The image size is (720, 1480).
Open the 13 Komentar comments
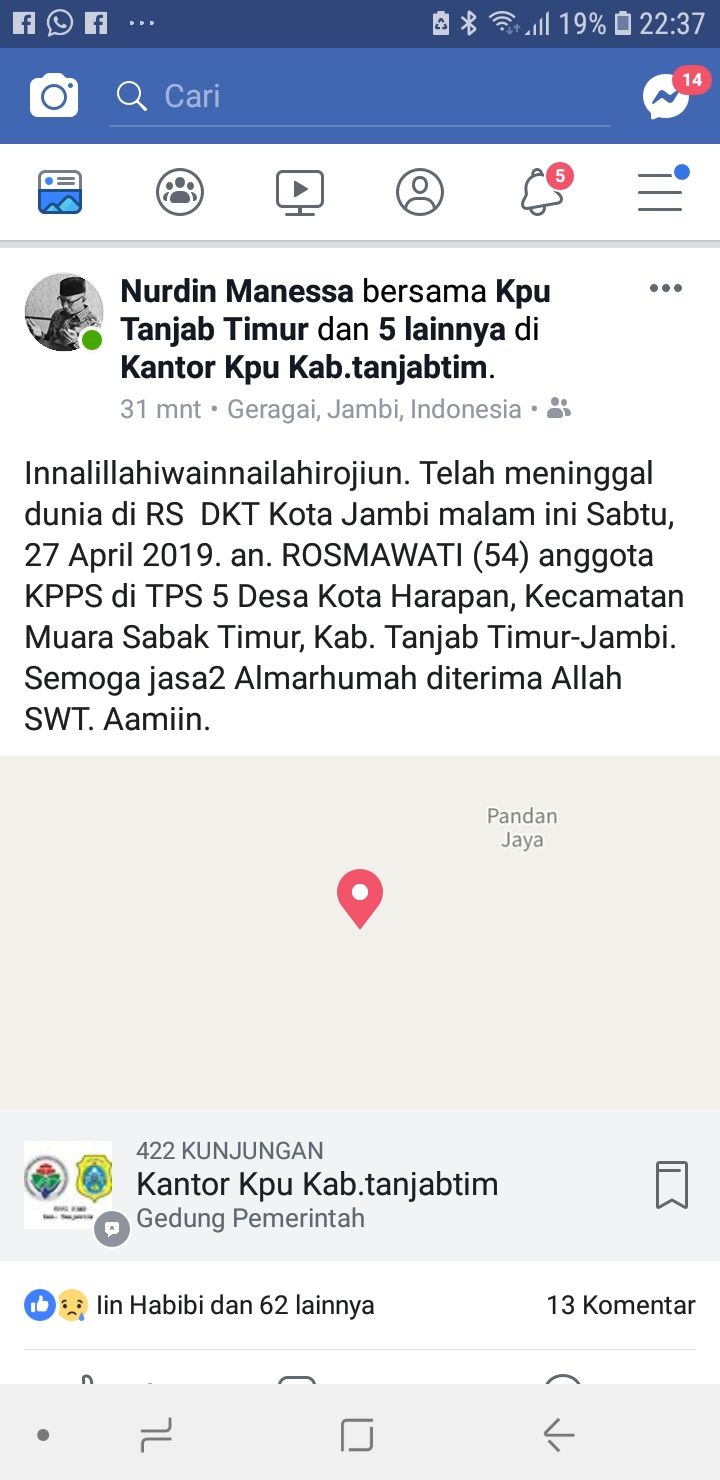(620, 1305)
